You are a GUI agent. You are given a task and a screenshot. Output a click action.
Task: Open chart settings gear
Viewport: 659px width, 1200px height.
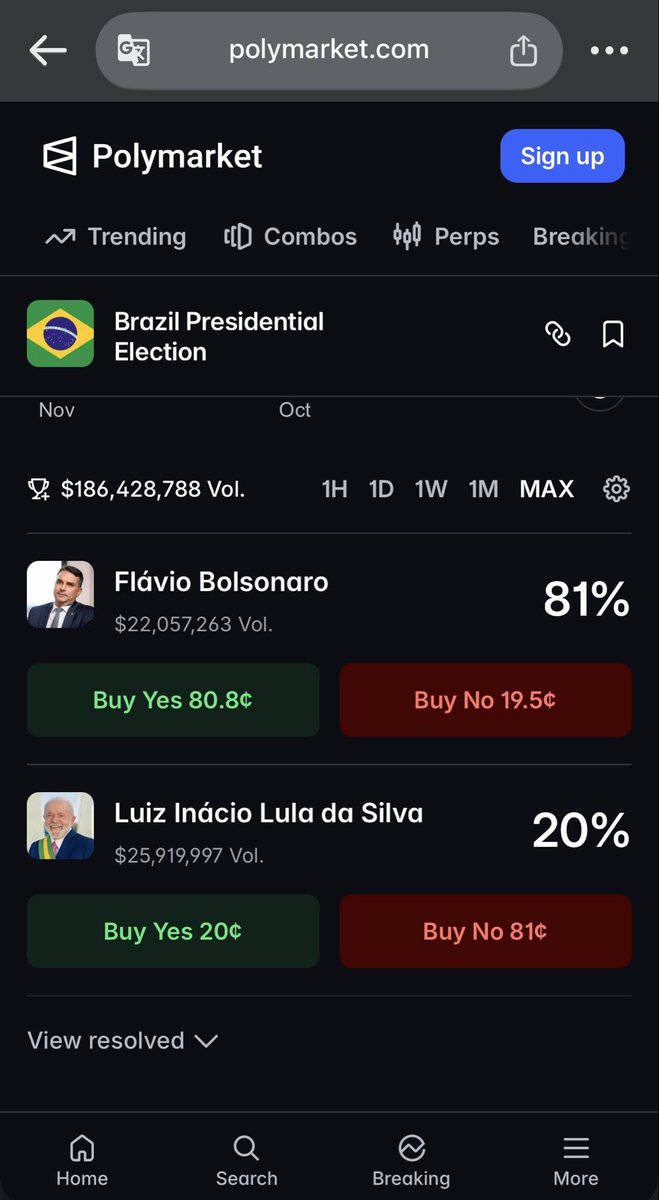point(616,489)
